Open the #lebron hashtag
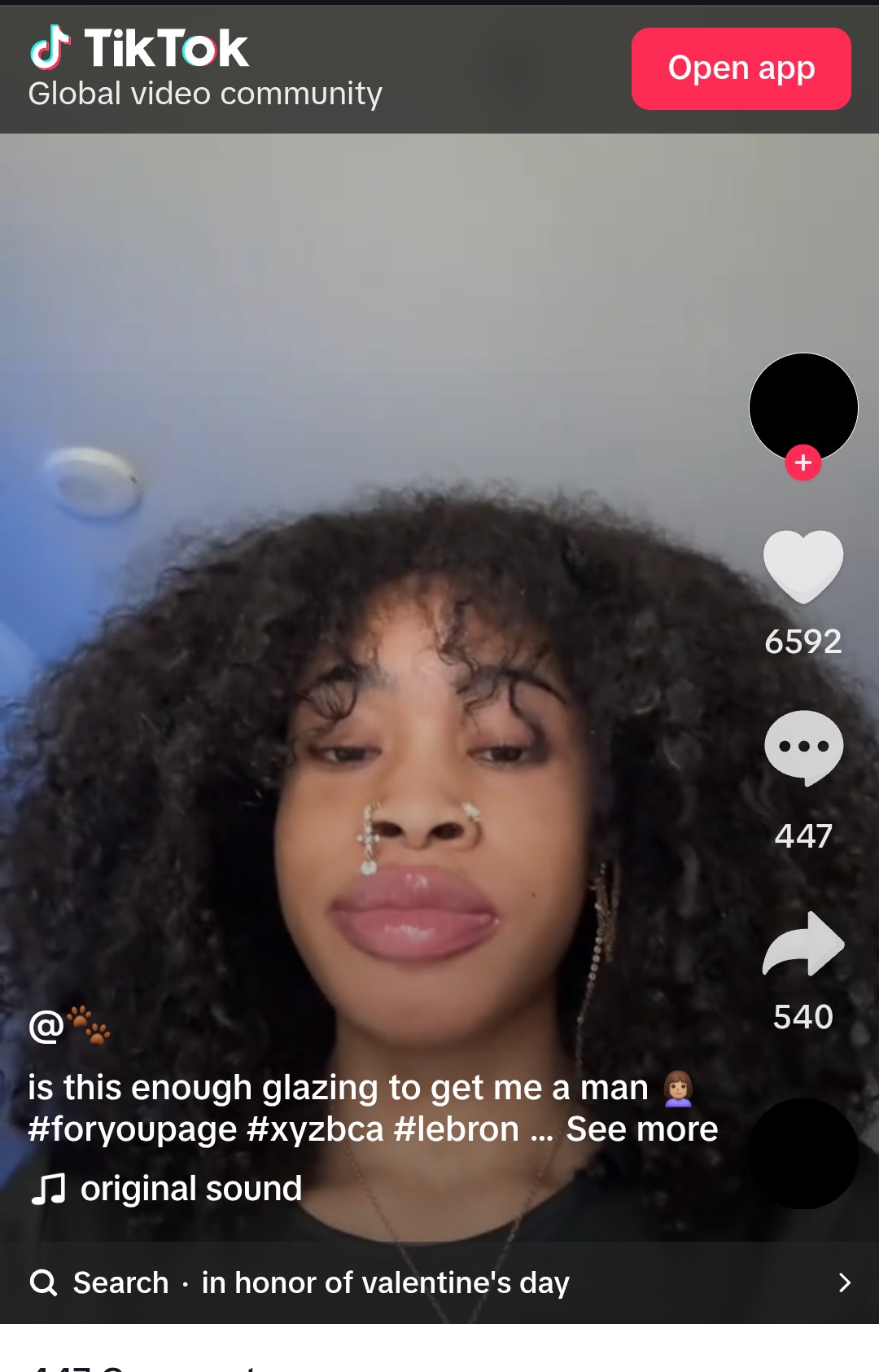The image size is (879, 1372). point(456,1129)
